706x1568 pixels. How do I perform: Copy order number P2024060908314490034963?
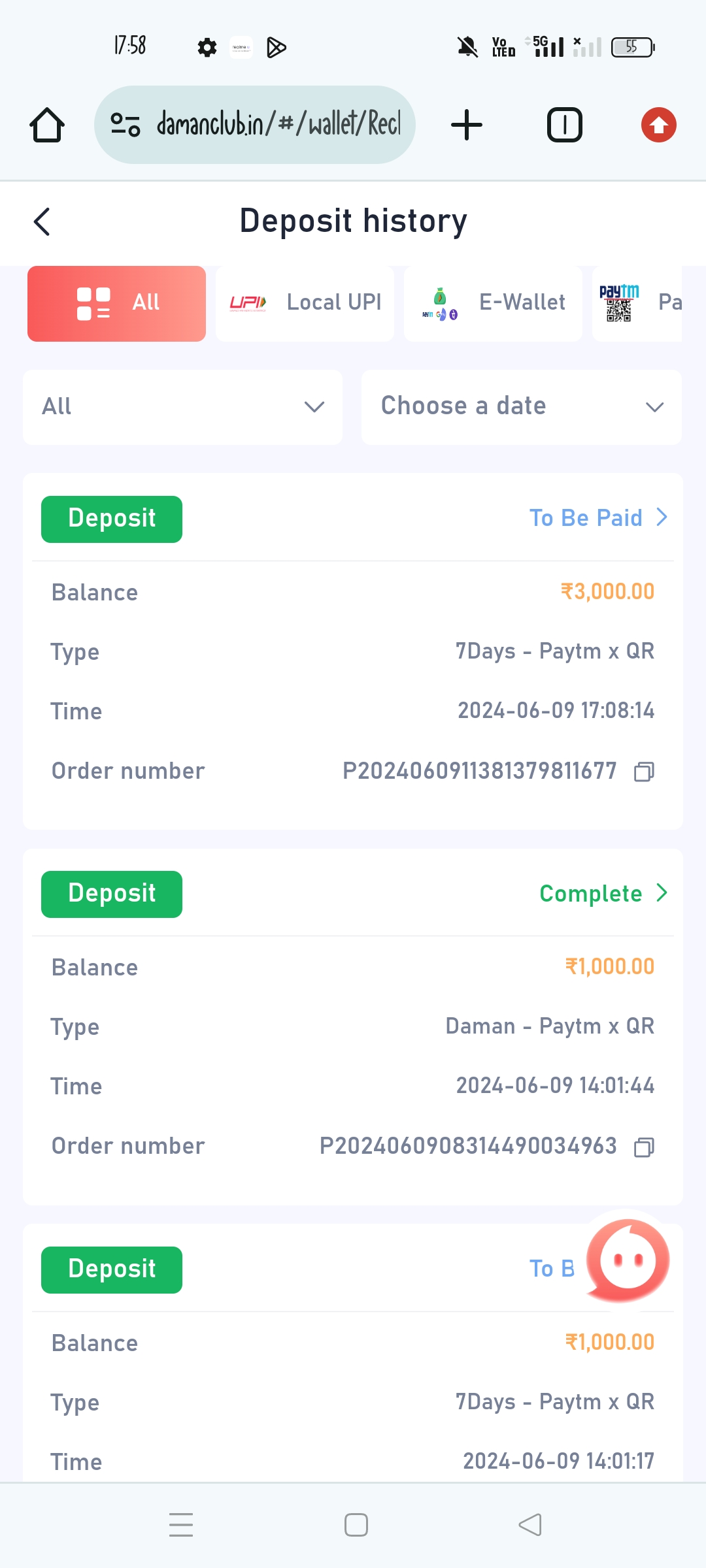(x=644, y=1147)
